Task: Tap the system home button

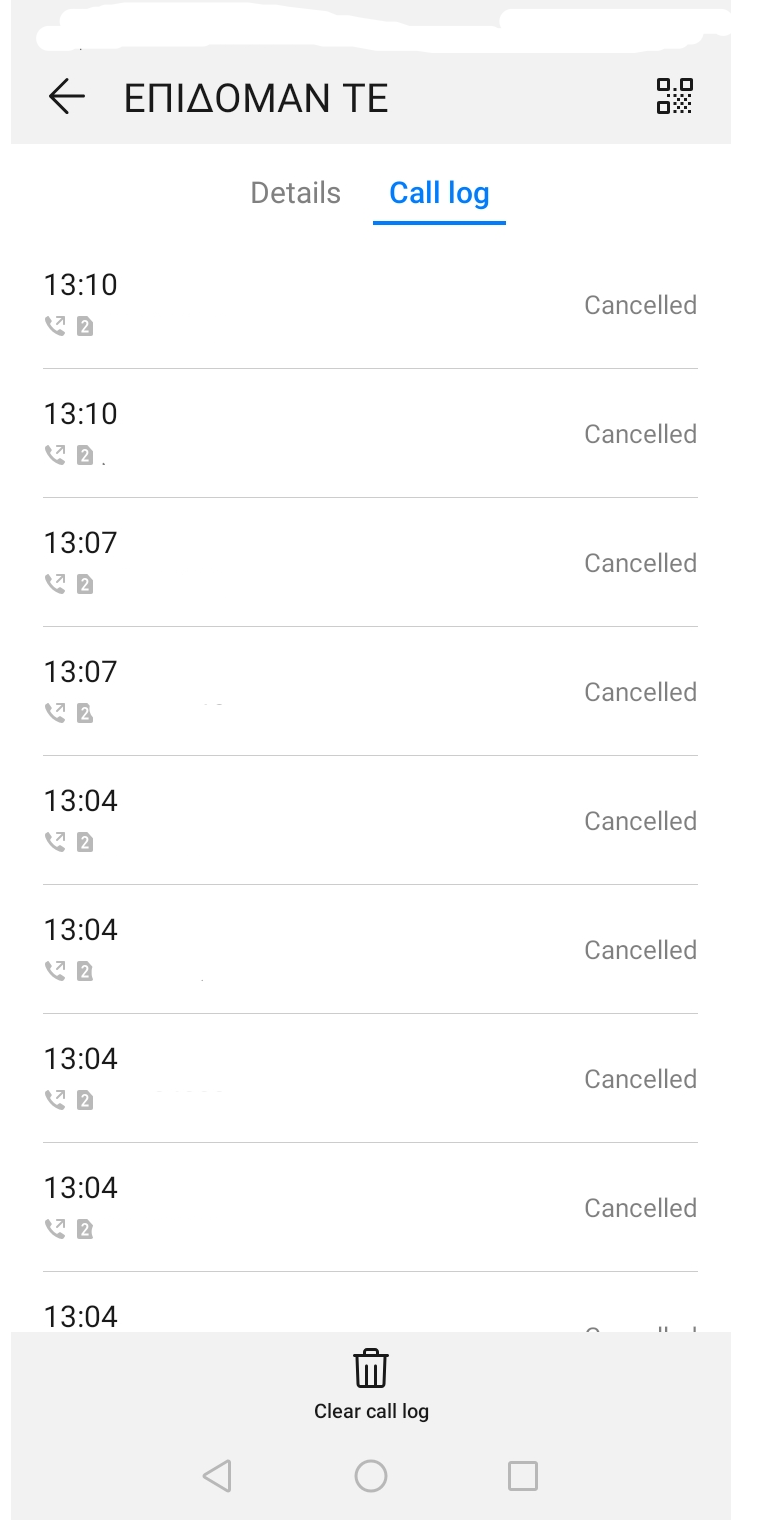Action: 371,1476
